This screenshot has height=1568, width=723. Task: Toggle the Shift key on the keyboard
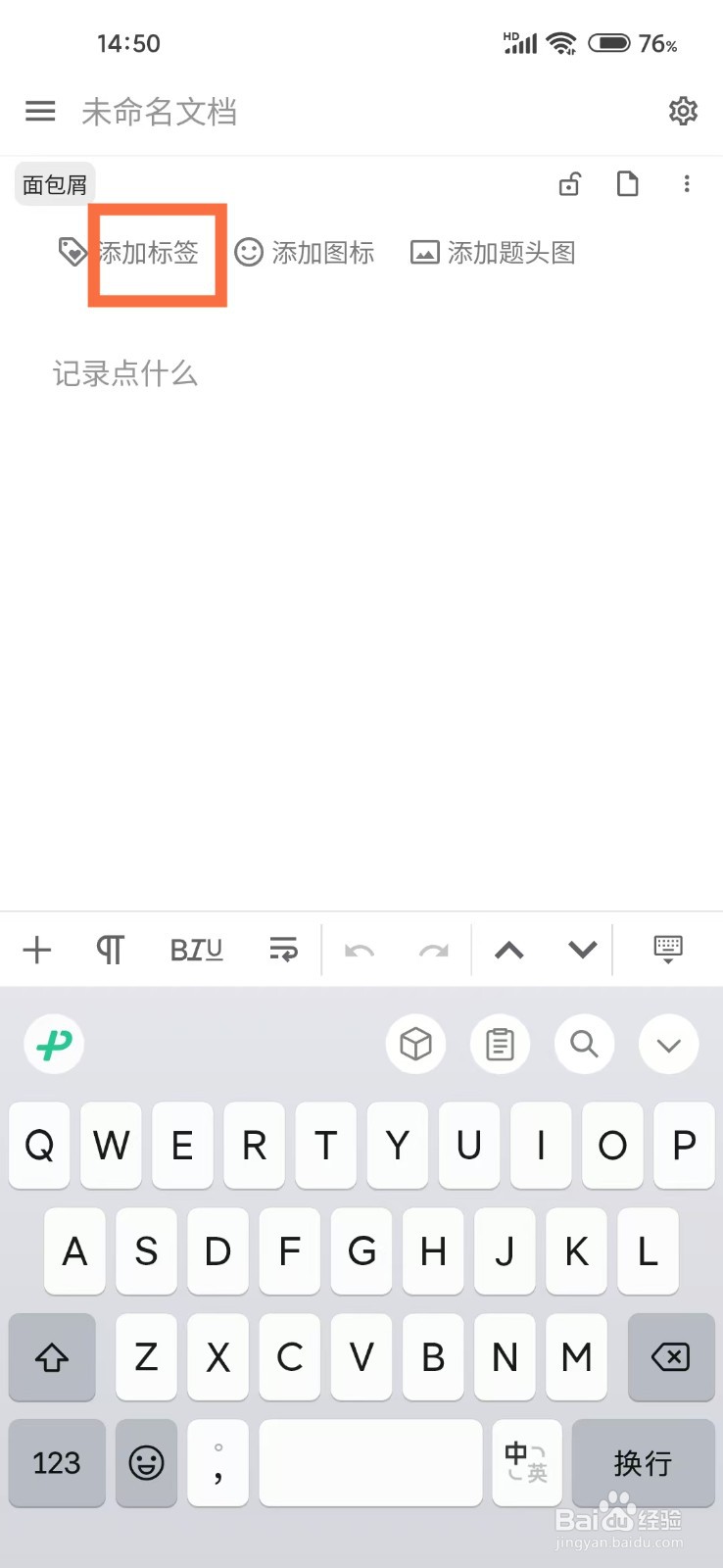pos(52,1358)
